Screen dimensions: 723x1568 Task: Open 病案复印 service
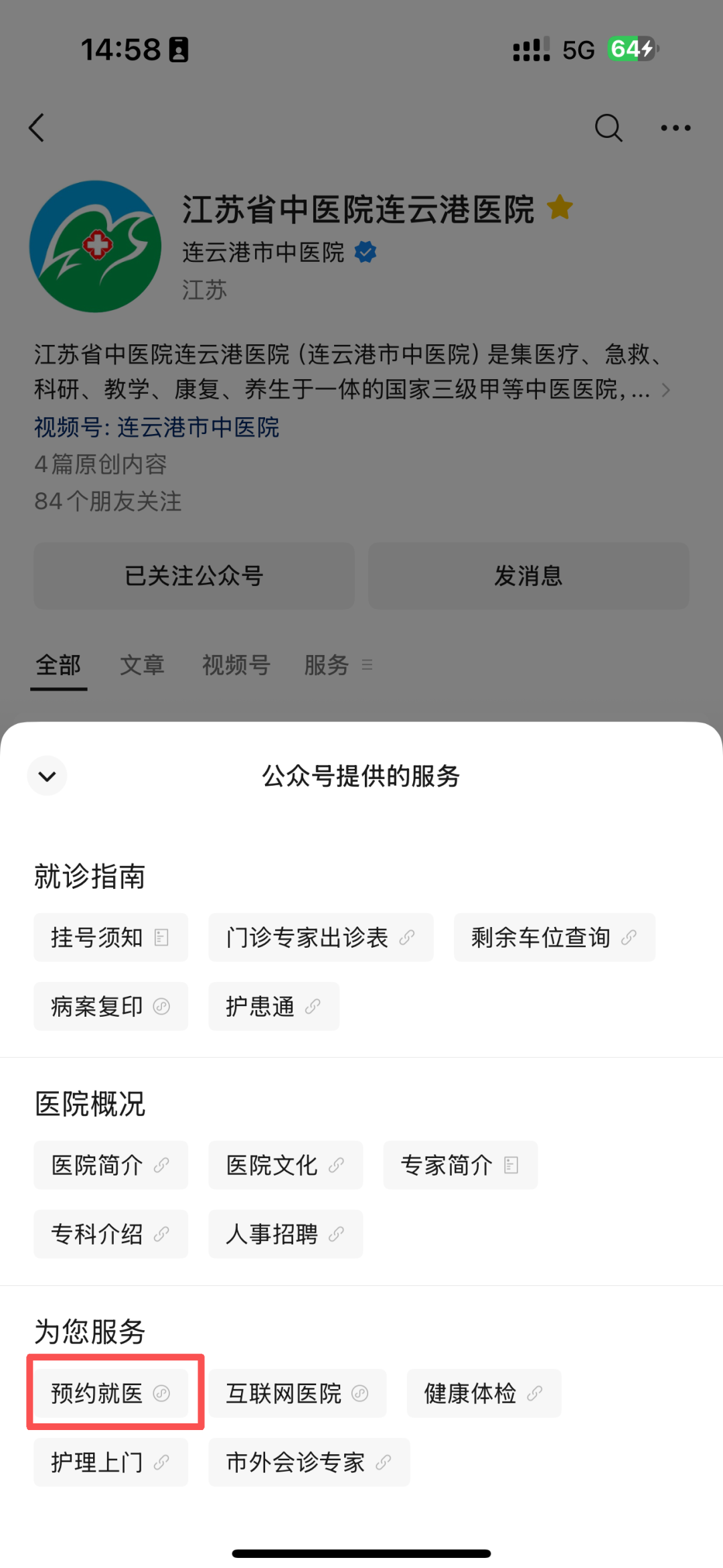point(110,1006)
